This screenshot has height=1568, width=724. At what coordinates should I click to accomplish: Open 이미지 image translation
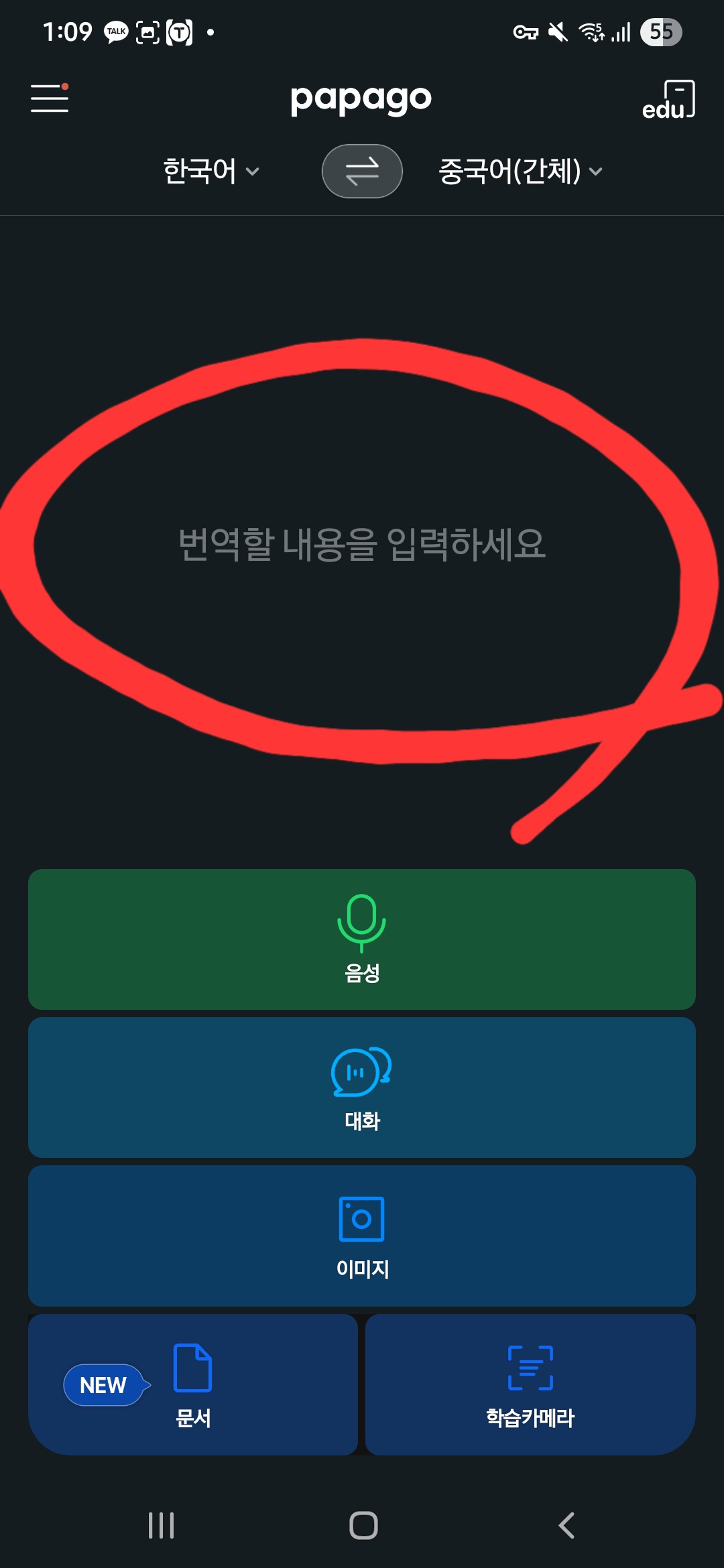[362, 1236]
